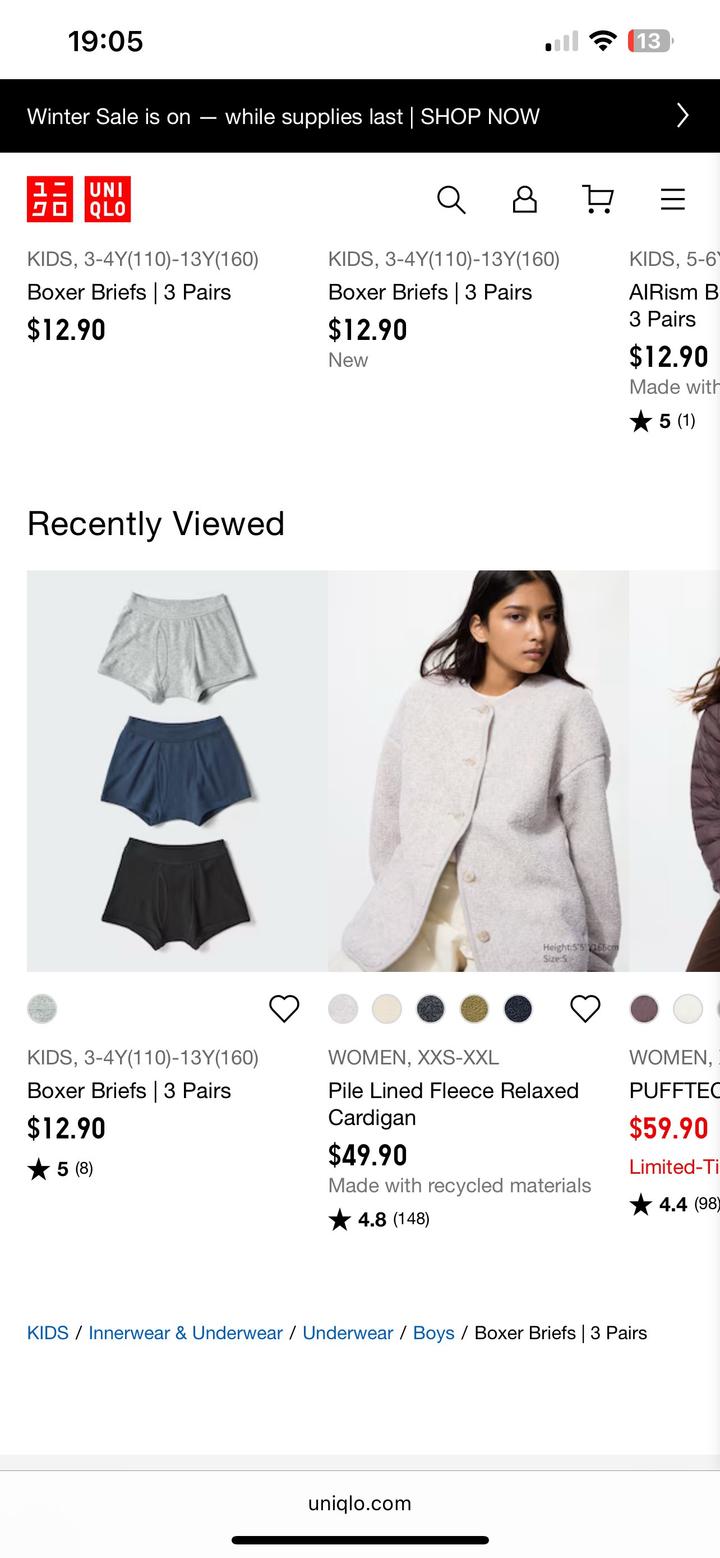Select the gray swatch for Boxer Briefs
The image size is (720, 1558).
(x=42, y=1009)
